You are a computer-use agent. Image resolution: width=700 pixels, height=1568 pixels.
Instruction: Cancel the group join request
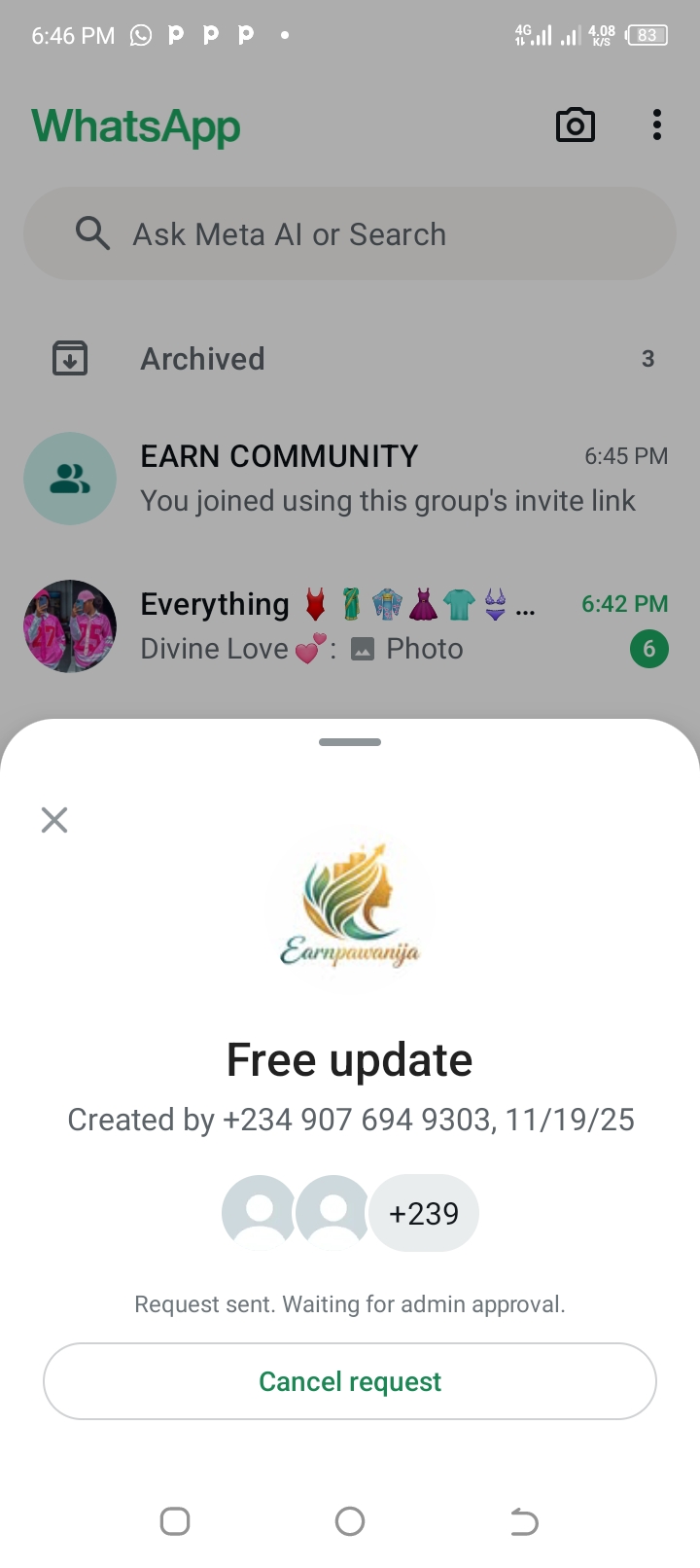point(350,1381)
